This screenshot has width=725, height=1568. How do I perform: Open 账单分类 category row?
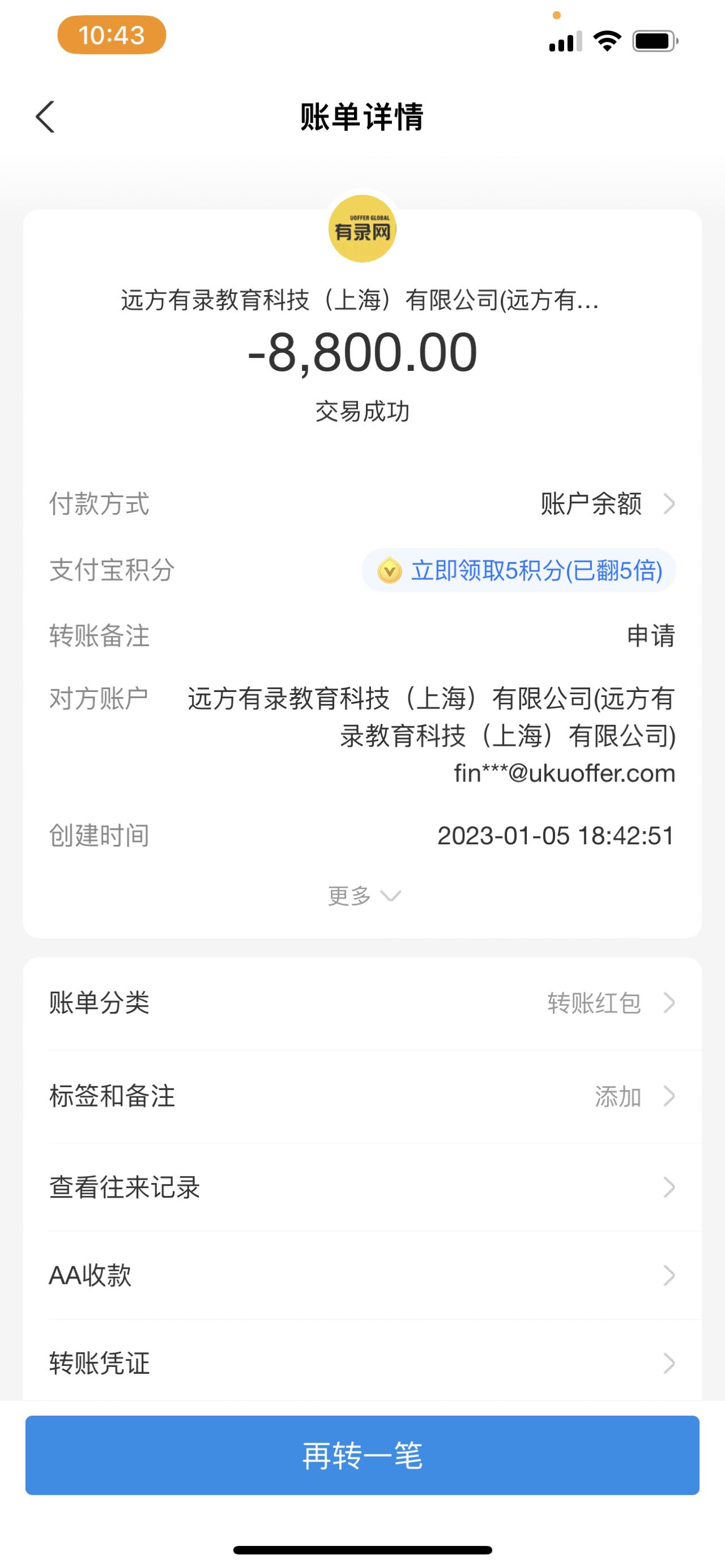tap(362, 1002)
